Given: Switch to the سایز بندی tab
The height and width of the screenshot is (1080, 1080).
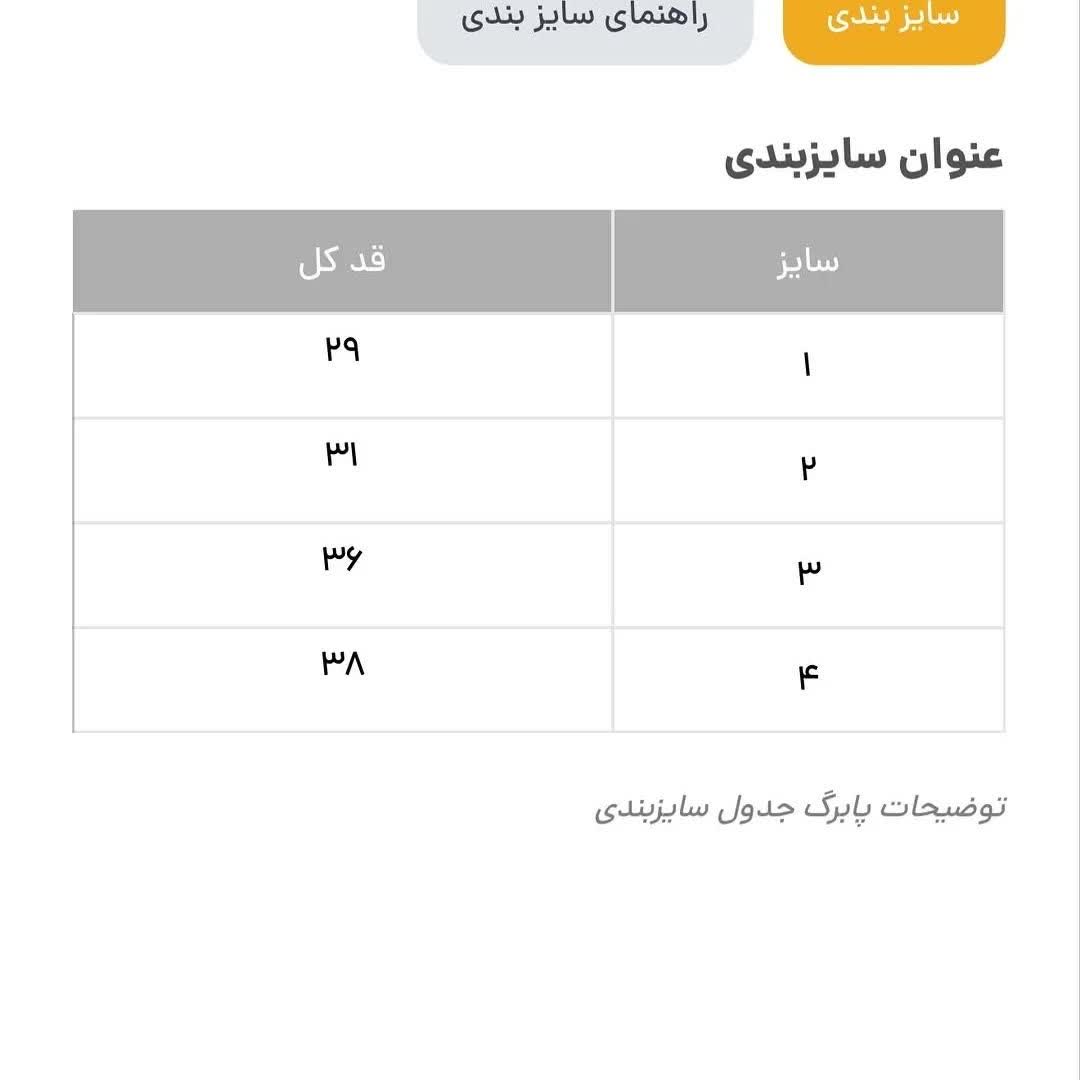Looking at the screenshot, I should (x=893, y=22).
